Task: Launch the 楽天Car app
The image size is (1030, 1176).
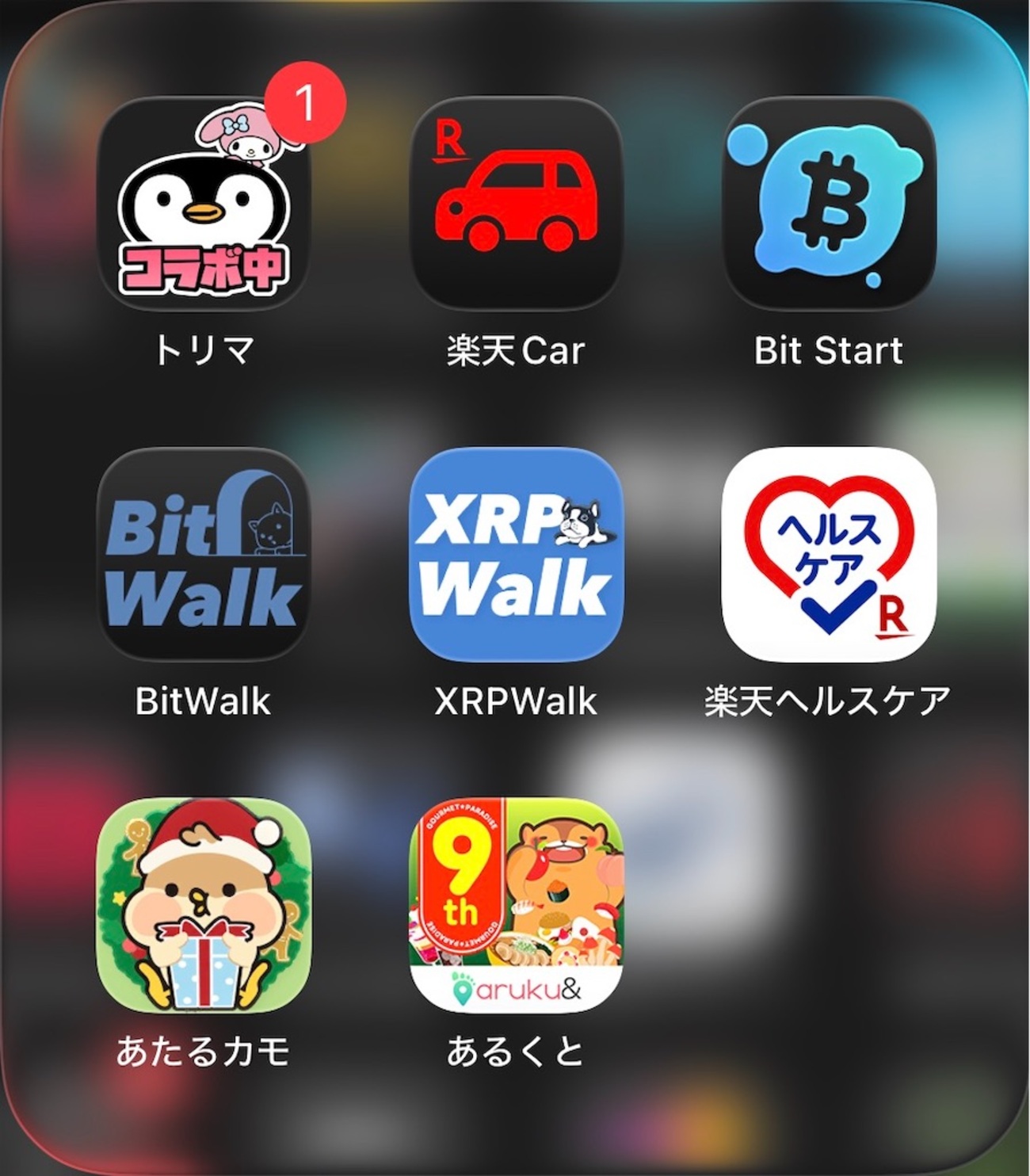Action: coord(516,204)
